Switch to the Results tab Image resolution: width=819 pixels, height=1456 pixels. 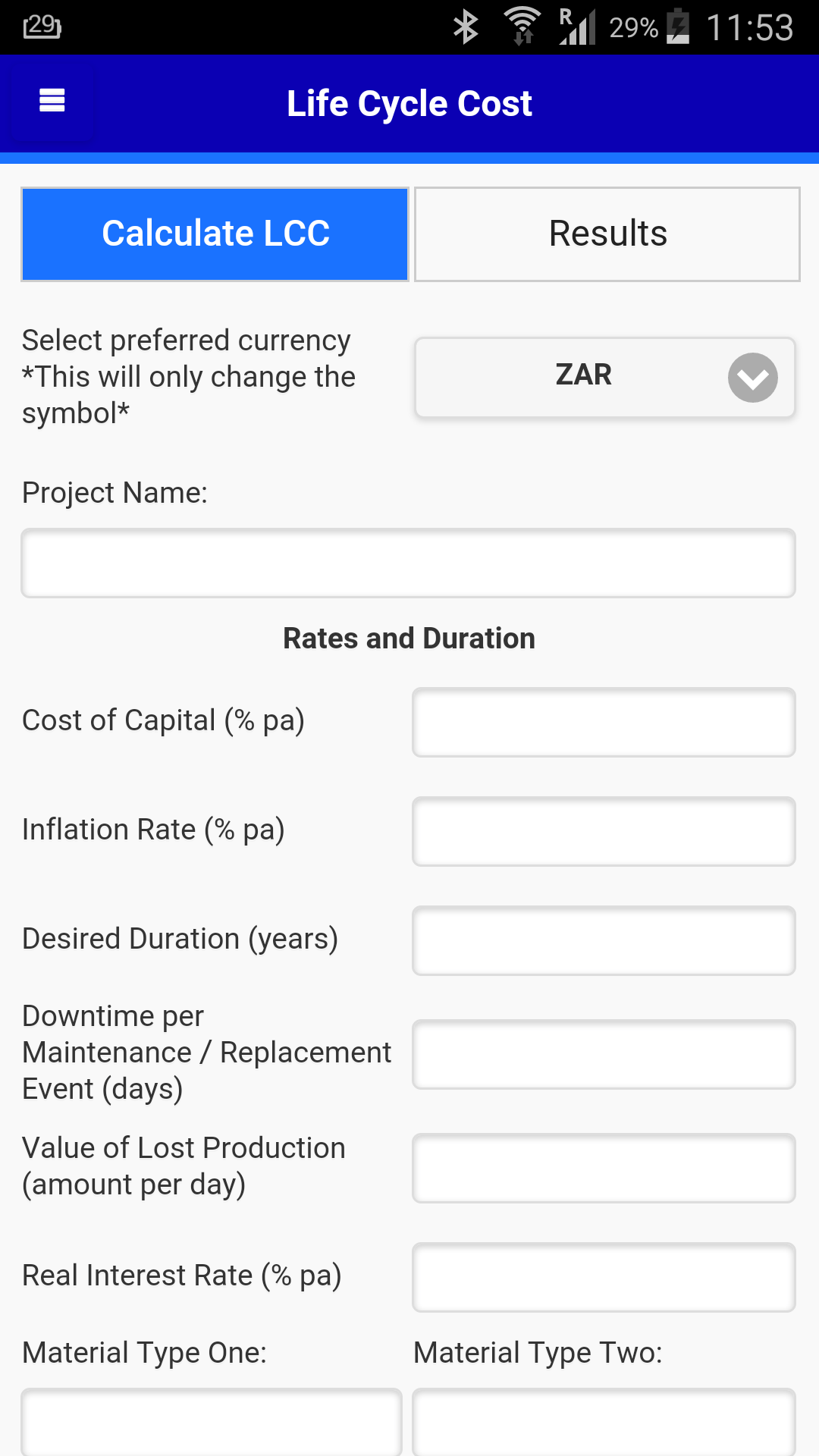click(x=607, y=234)
